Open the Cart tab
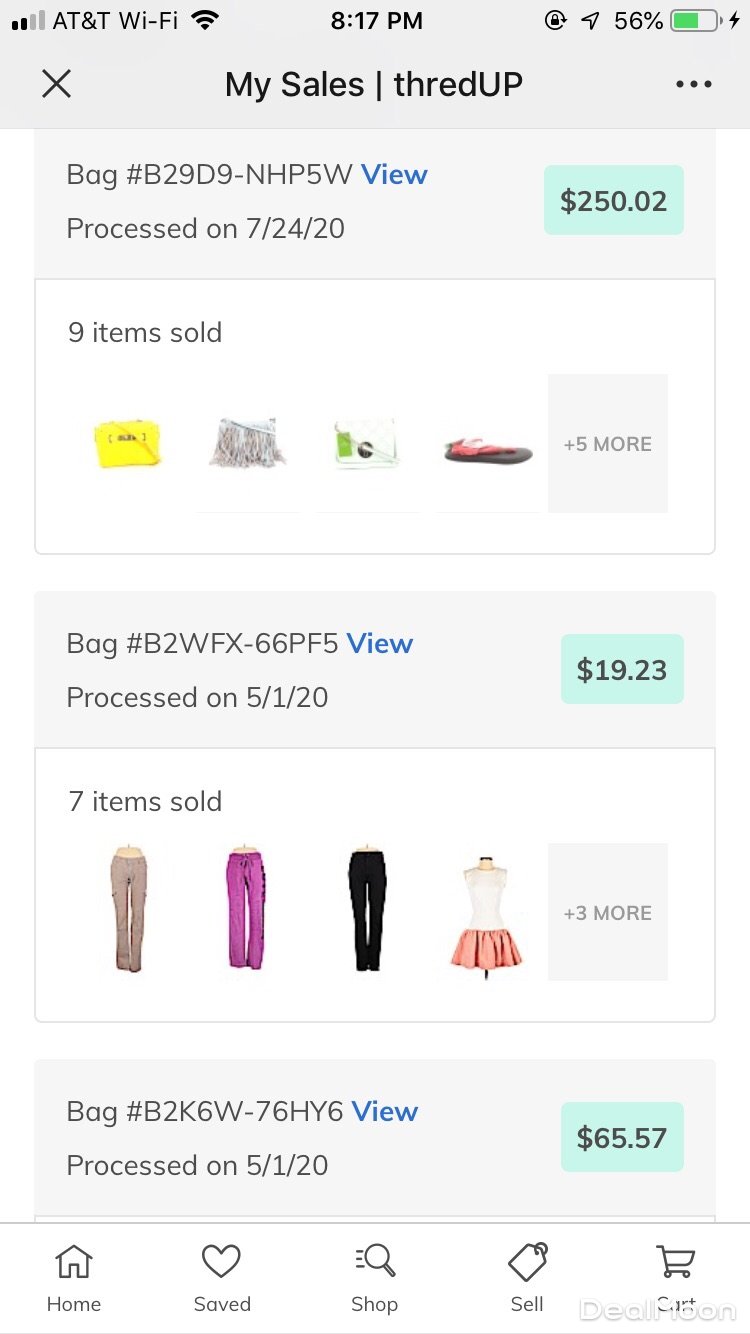The height and width of the screenshot is (1334, 750). point(676,1278)
